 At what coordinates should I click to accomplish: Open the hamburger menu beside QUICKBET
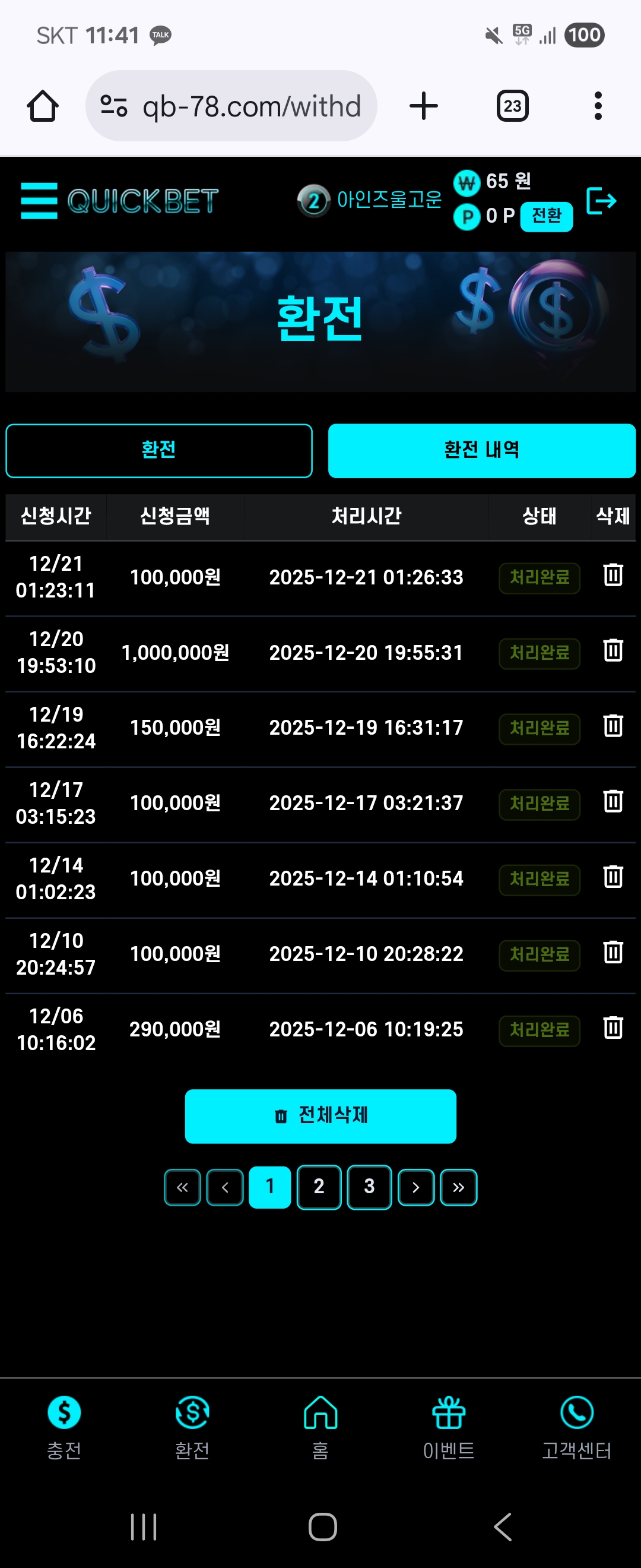point(39,201)
